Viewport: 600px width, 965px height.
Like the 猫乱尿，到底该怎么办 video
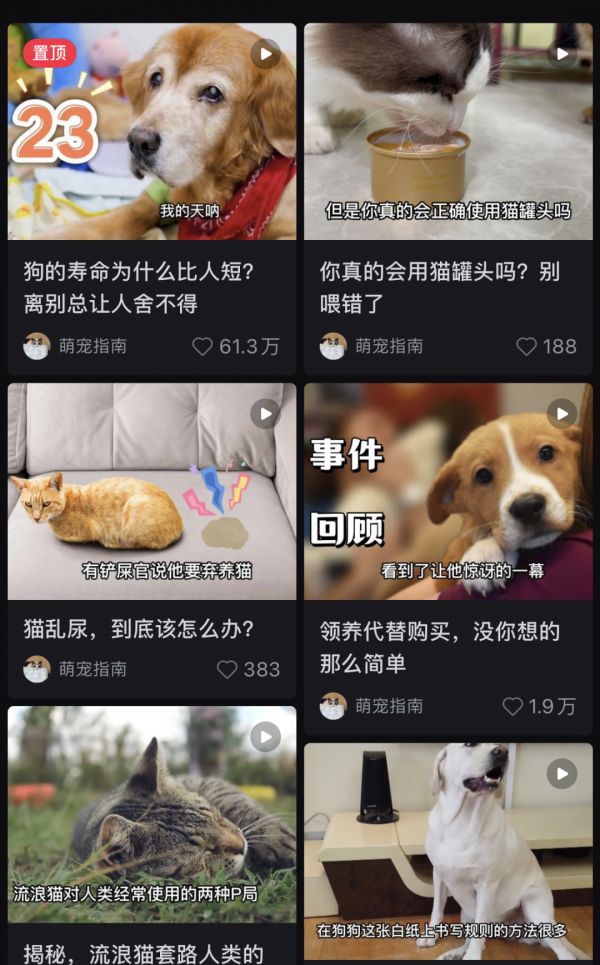[228, 669]
